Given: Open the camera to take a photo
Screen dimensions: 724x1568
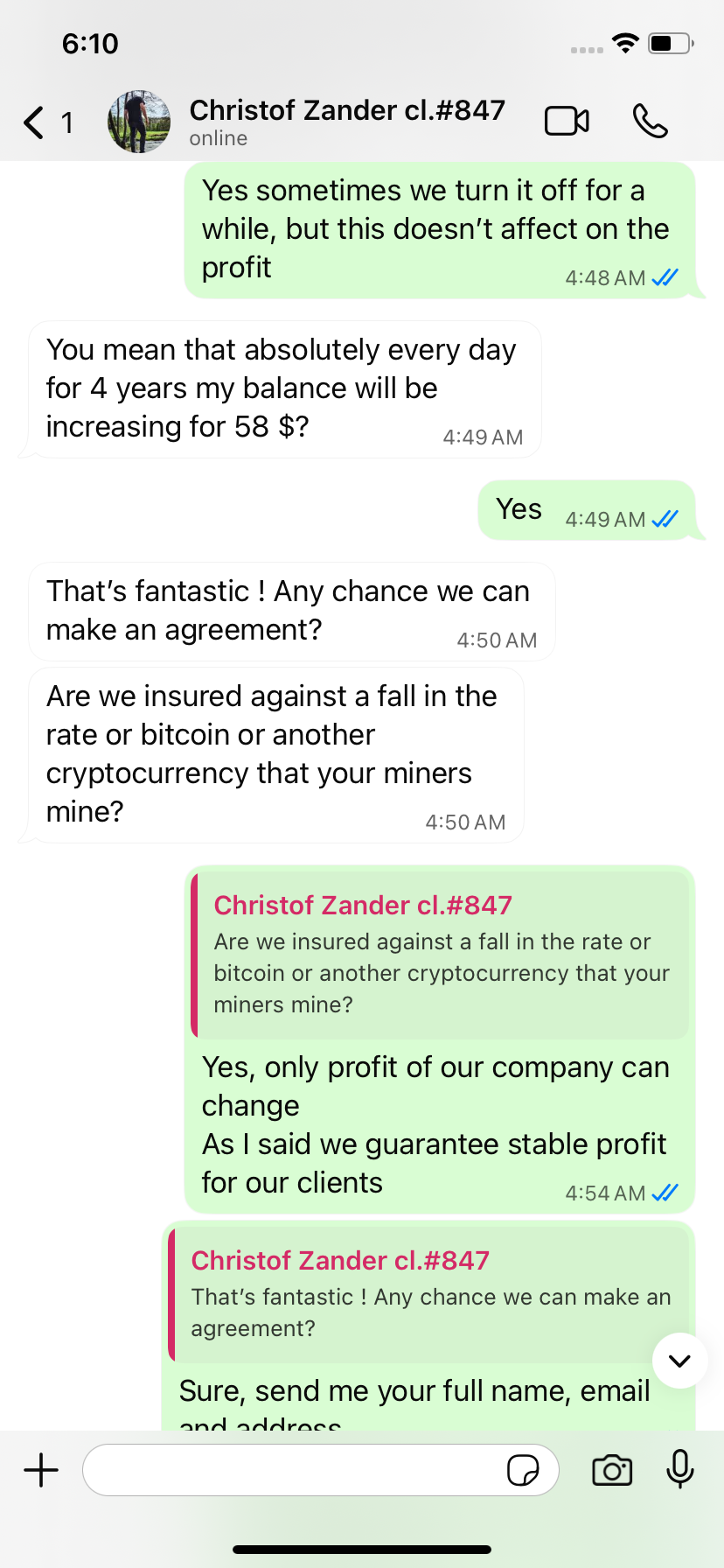Looking at the screenshot, I should [x=612, y=1470].
